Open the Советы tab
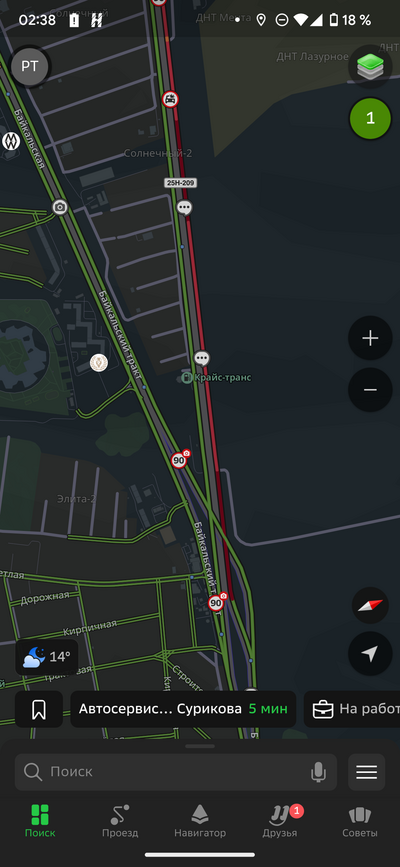The image size is (400, 867). pos(360,821)
